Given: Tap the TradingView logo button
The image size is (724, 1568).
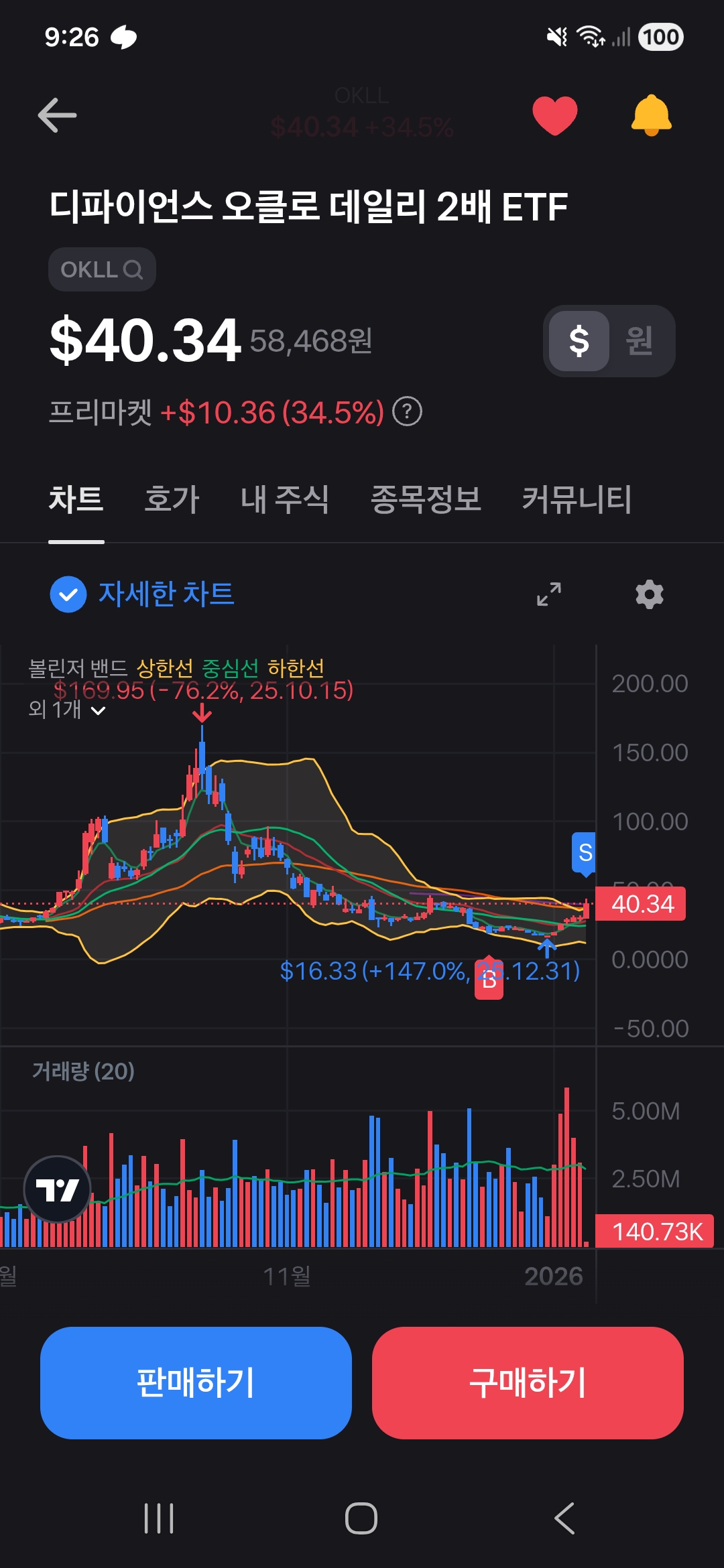Looking at the screenshot, I should pos(58,1189).
